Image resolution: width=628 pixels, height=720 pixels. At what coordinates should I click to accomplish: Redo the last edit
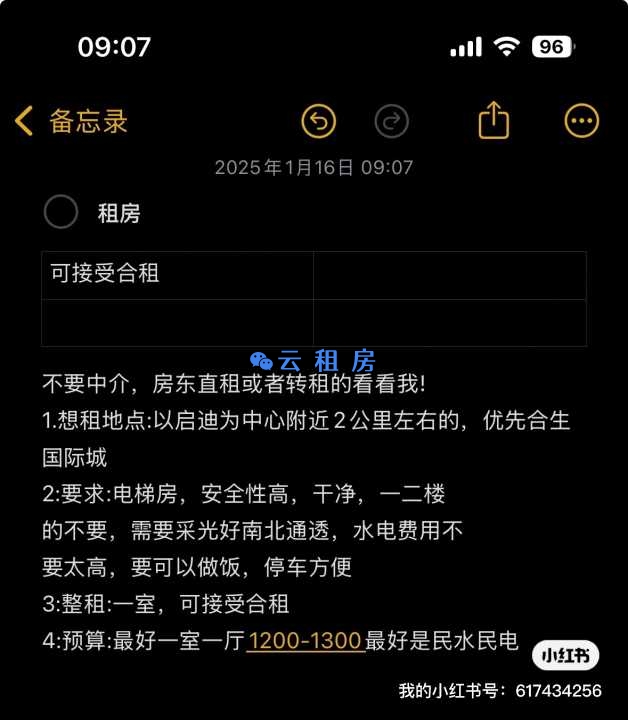tap(392, 121)
